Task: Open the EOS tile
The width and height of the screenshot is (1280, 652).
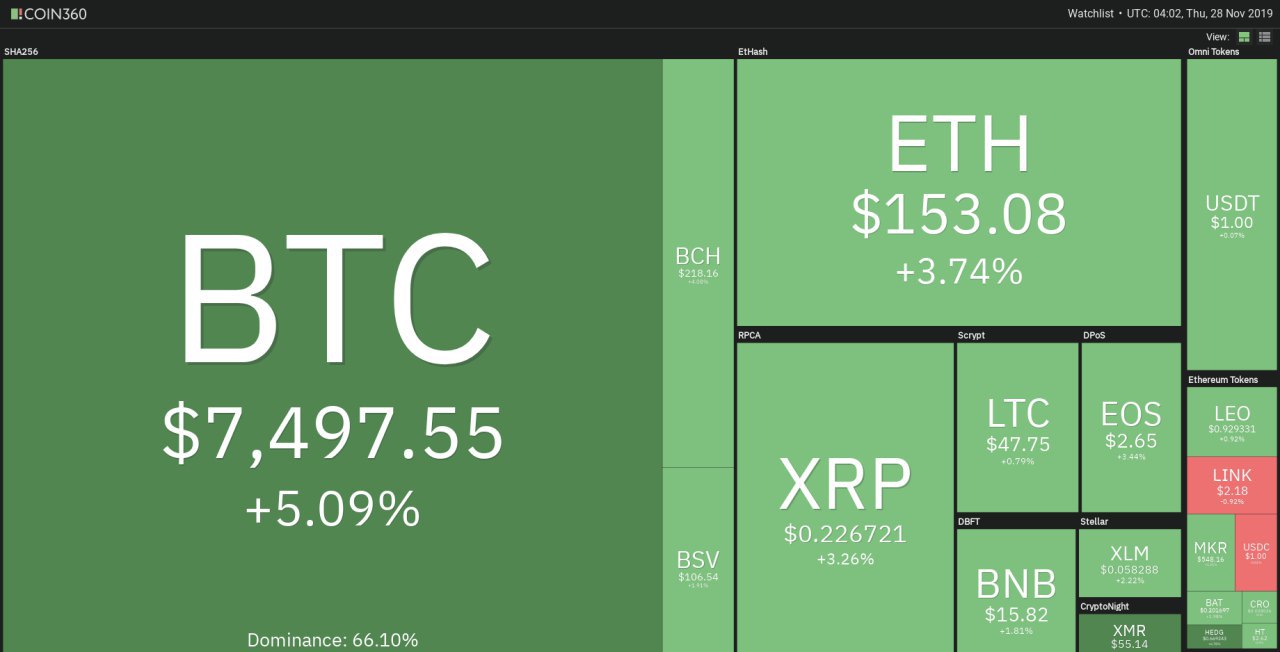Action: pyautogui.click(x=1131, y=427)
